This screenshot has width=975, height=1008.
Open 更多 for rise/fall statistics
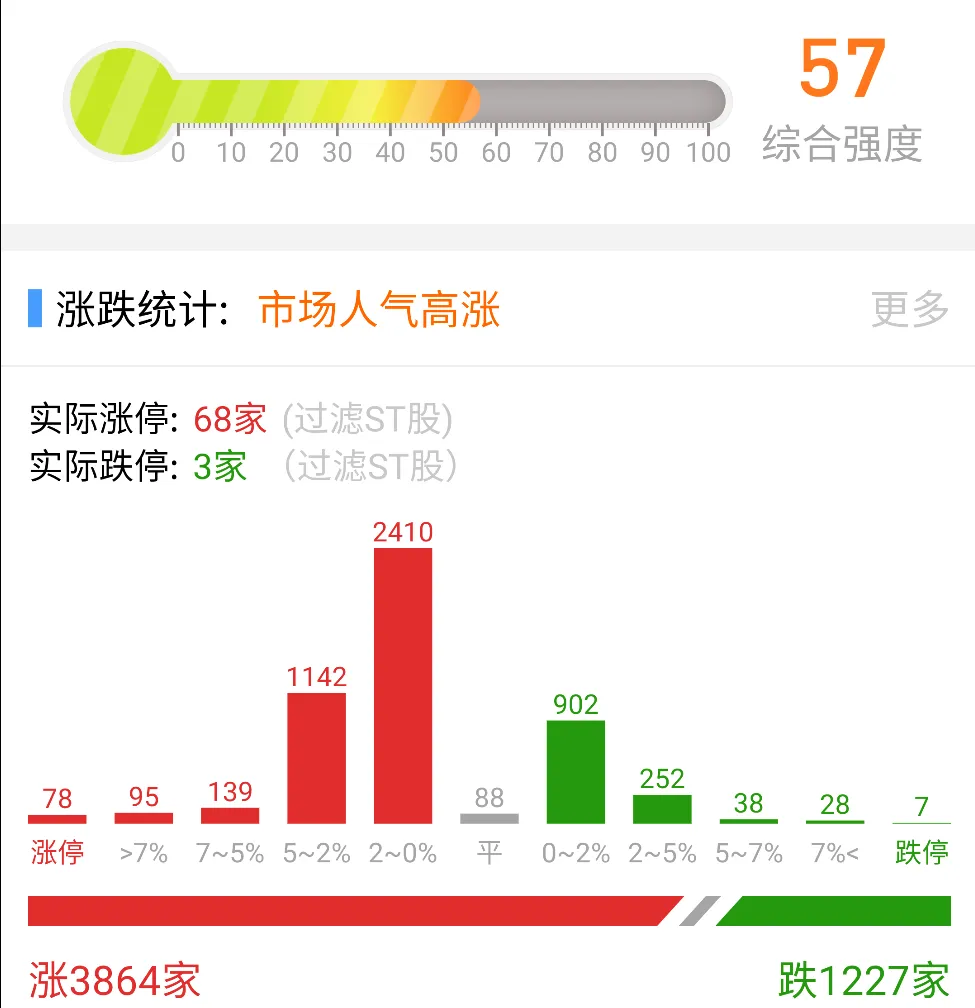coord(909,309)
